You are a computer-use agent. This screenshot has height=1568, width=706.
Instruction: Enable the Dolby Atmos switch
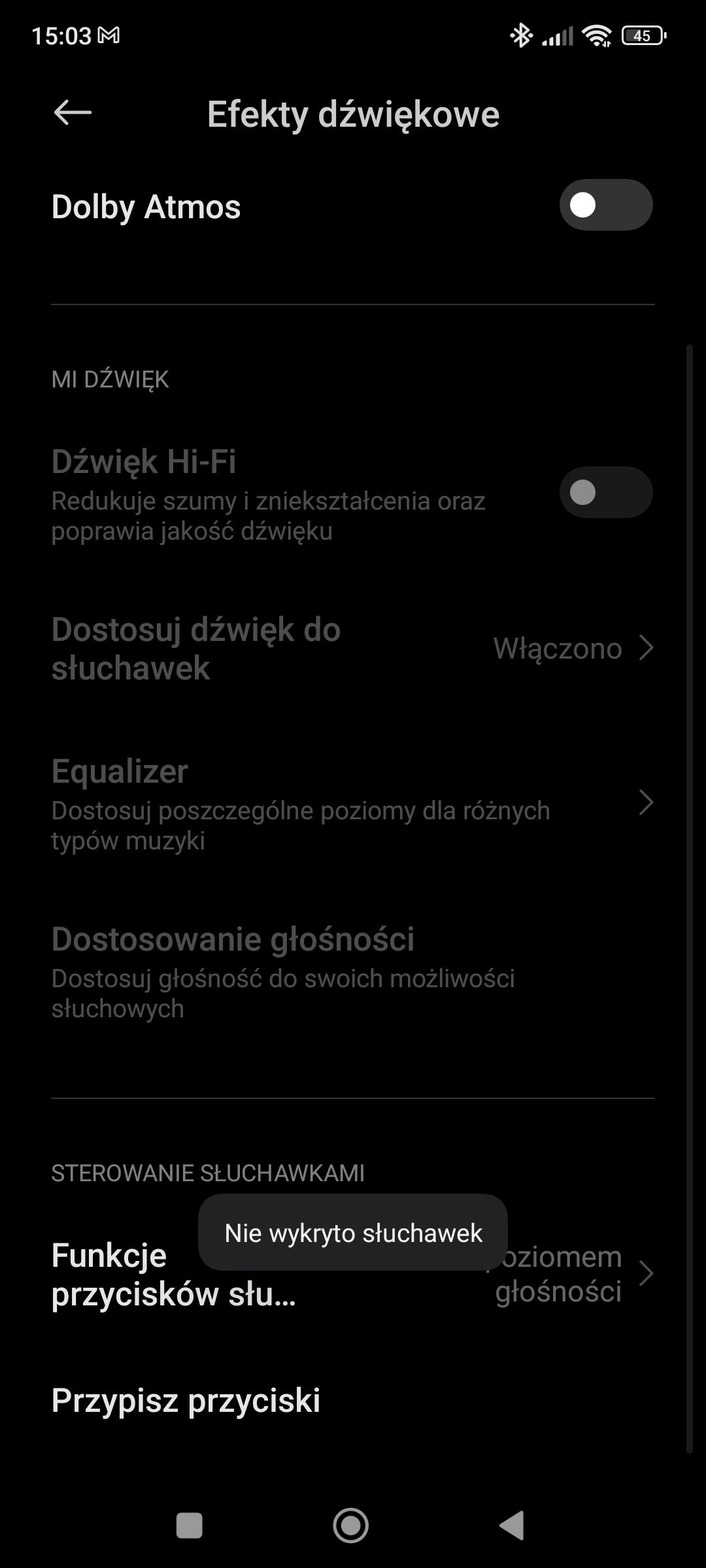(605, 205)
